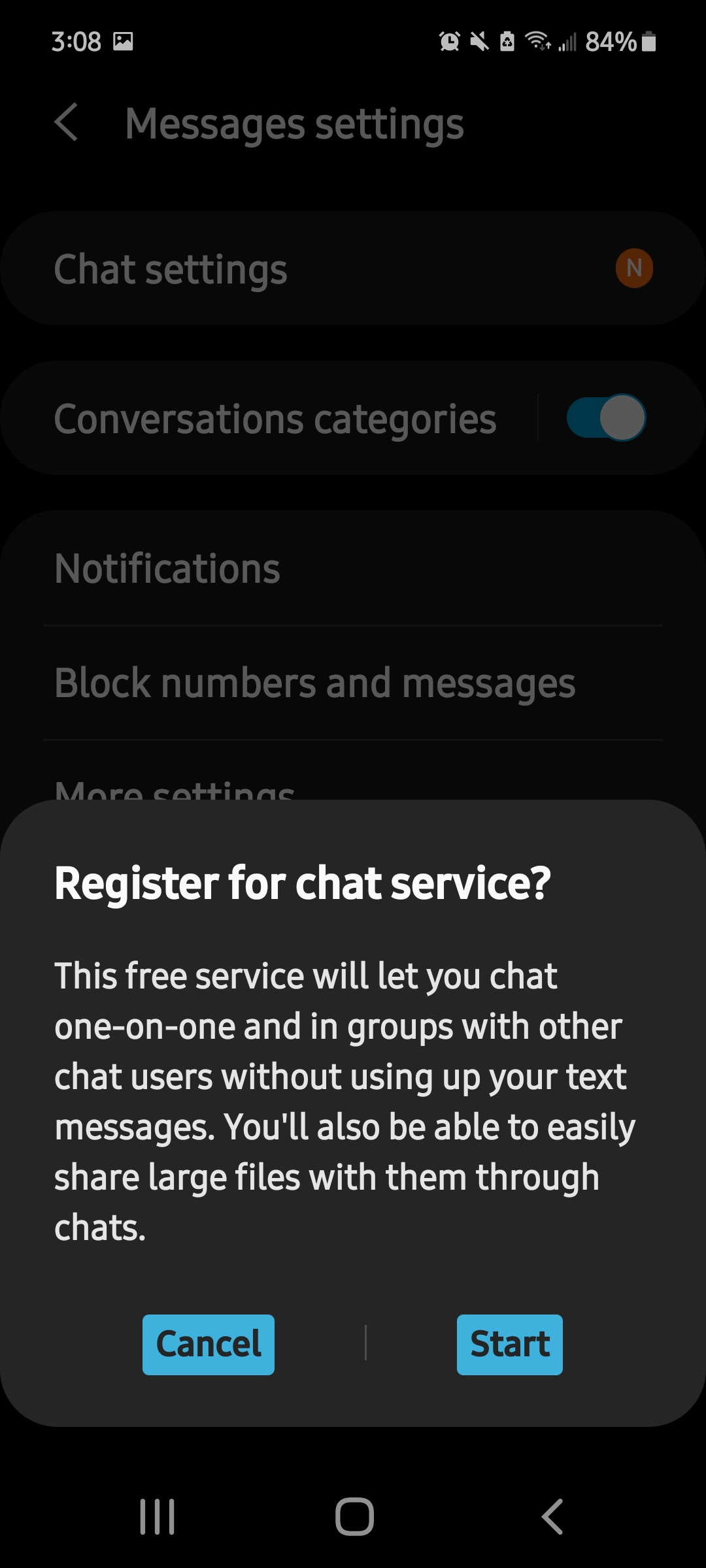
Task: Tap the system home button
Action: click(x=354, y=1516)
